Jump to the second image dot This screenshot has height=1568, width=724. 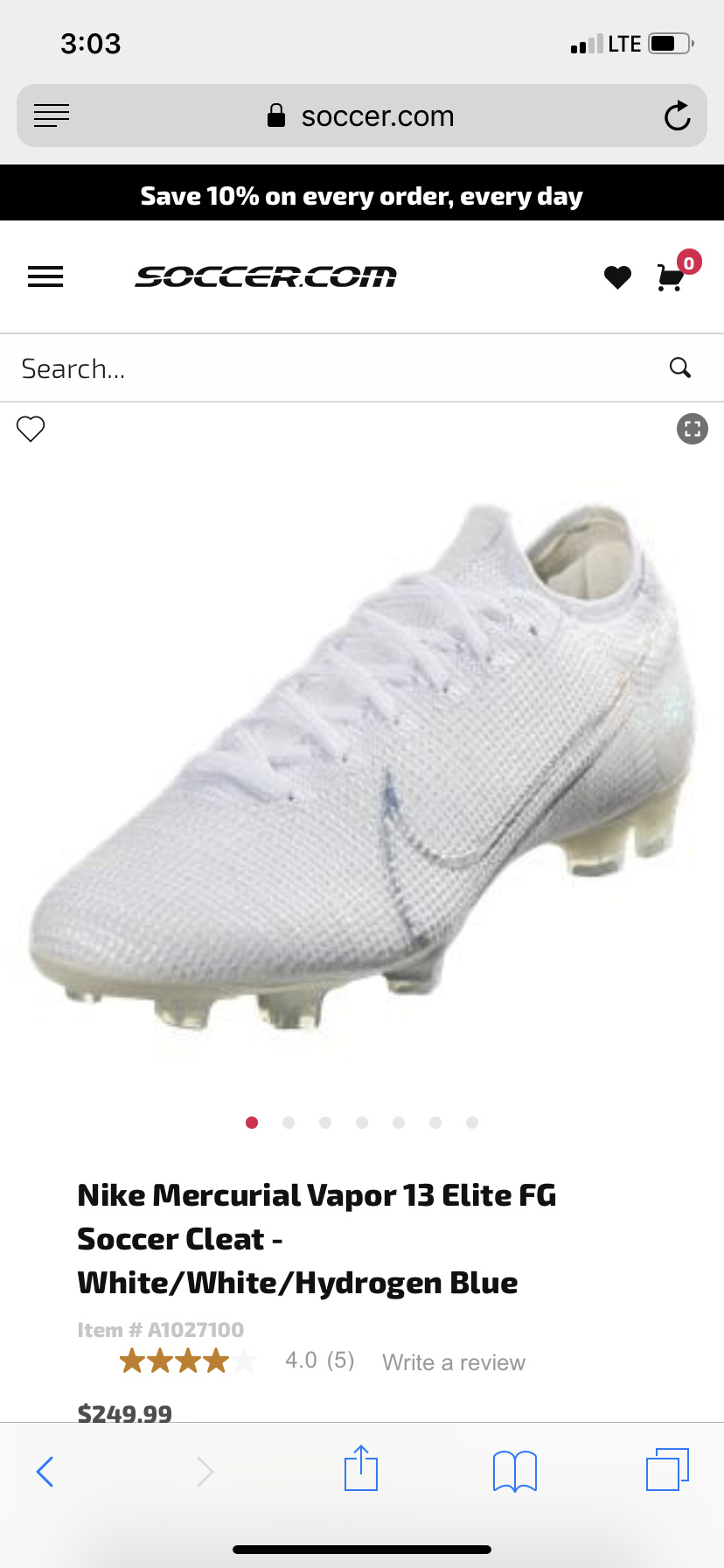(x=289, y=1123)
